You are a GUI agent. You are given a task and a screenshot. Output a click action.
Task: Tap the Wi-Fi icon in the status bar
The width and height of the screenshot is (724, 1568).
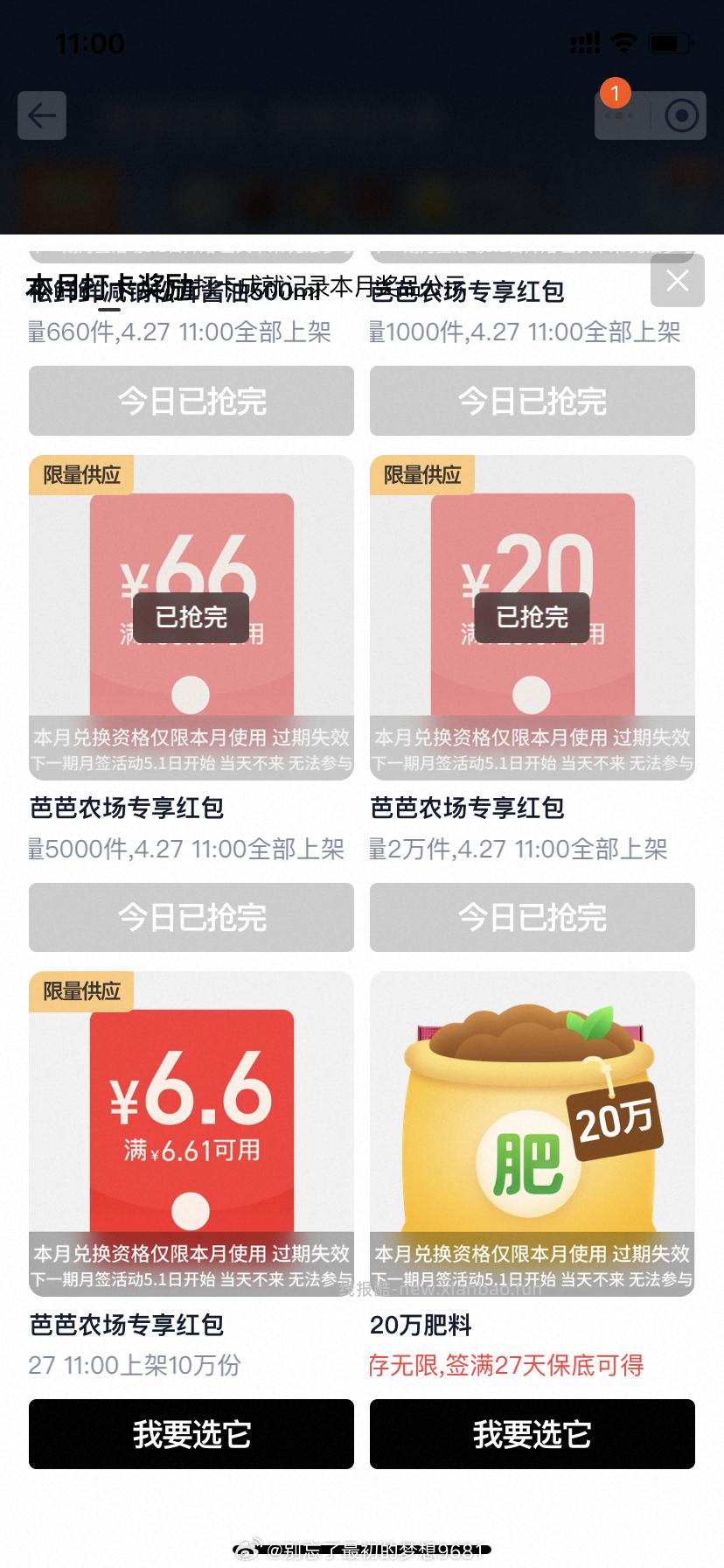(x=623, y=40)
